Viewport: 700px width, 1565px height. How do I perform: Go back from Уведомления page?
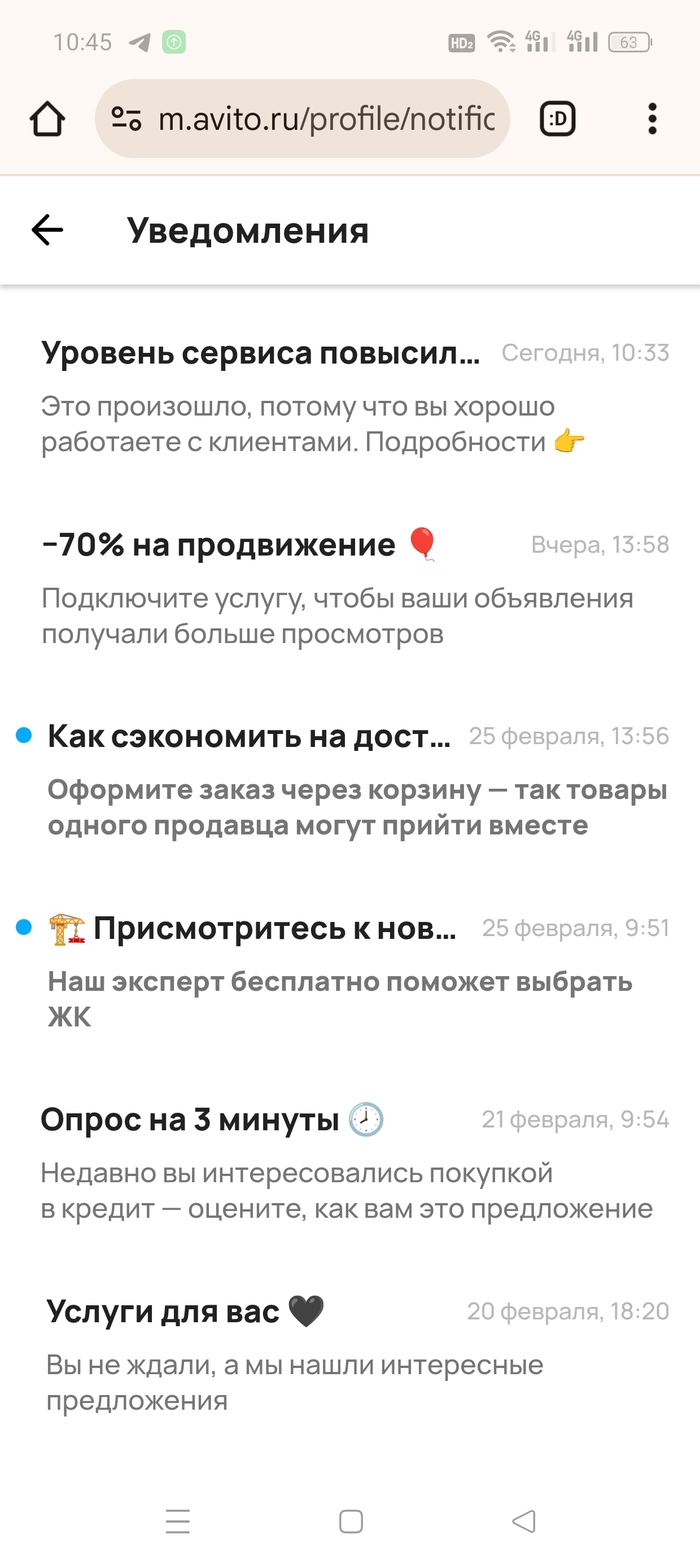click(x=47, y=231)
